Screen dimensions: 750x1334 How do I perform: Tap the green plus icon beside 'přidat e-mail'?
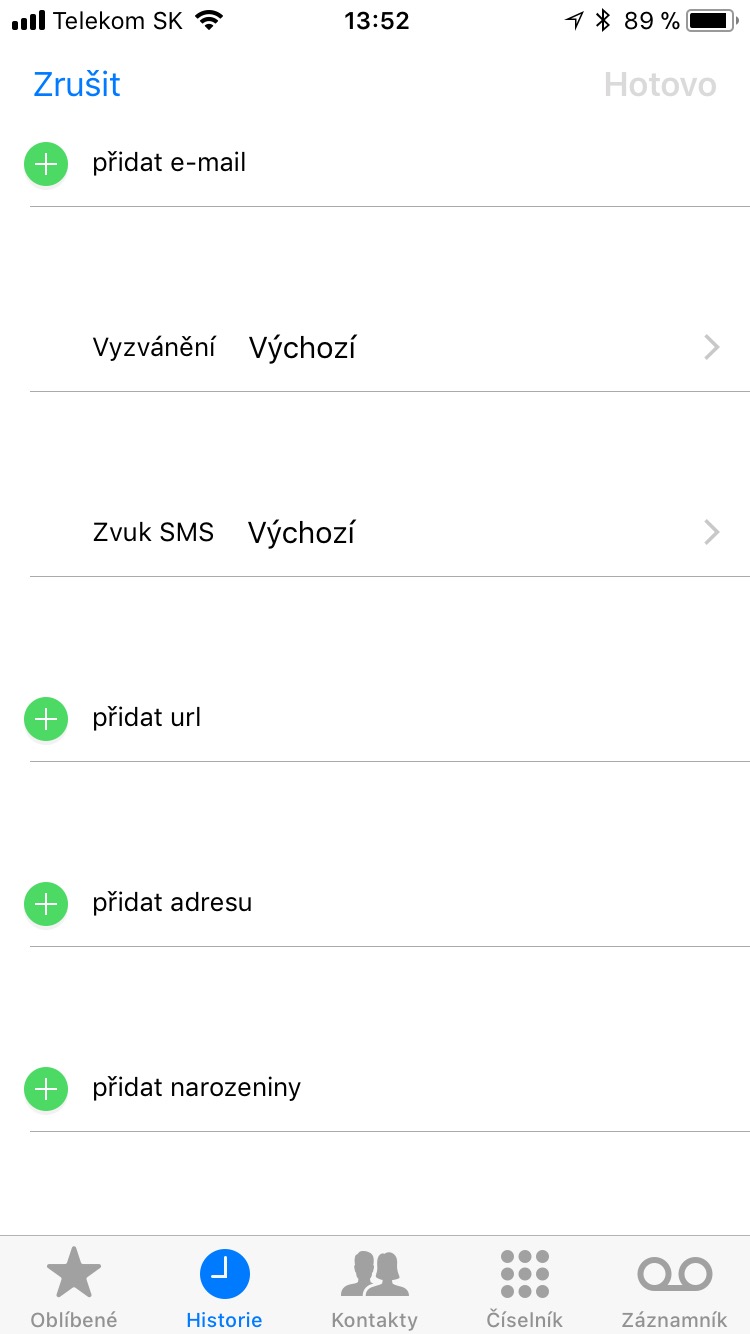coord(45,163)
